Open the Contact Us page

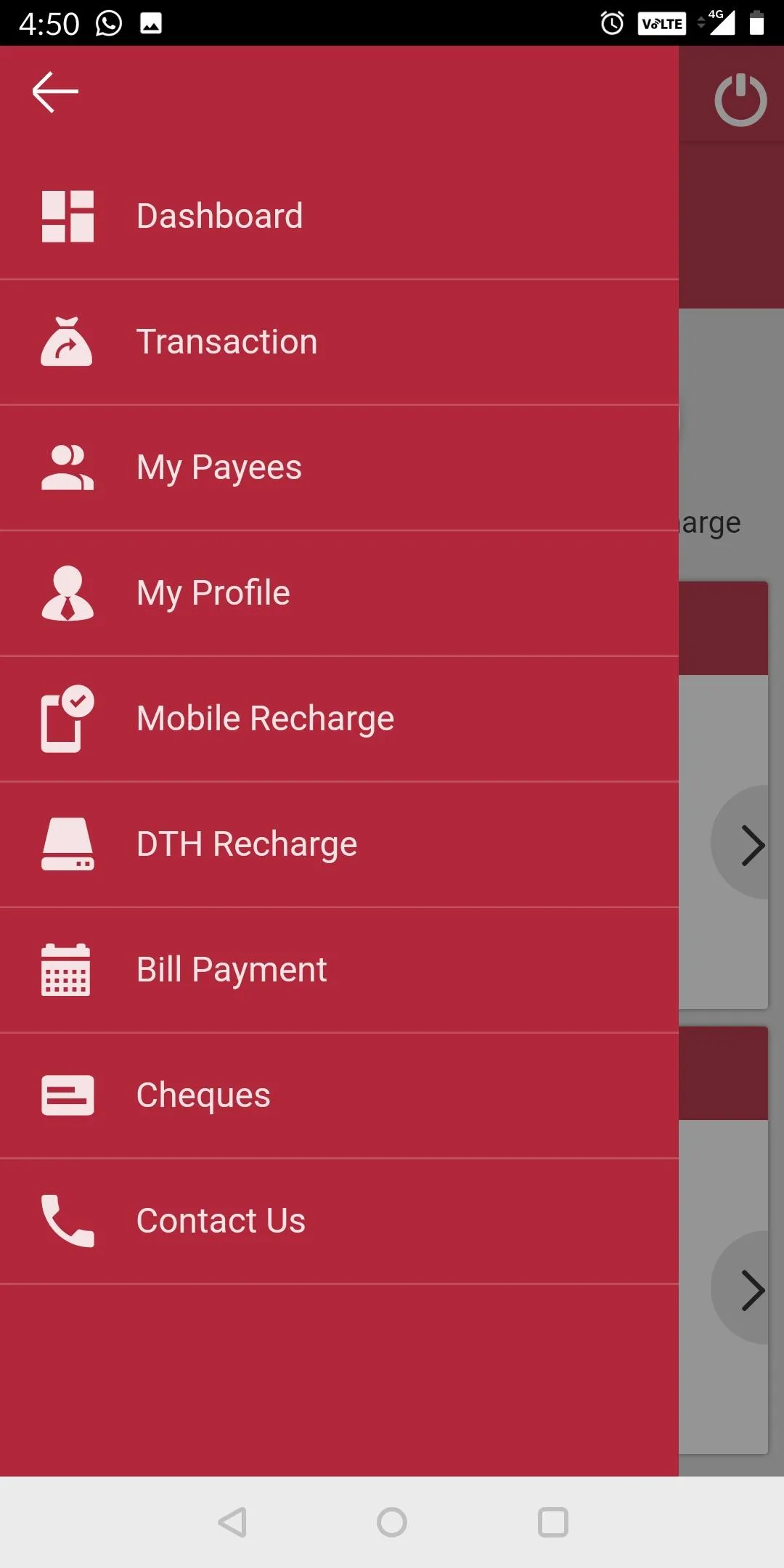point(219,1220)
